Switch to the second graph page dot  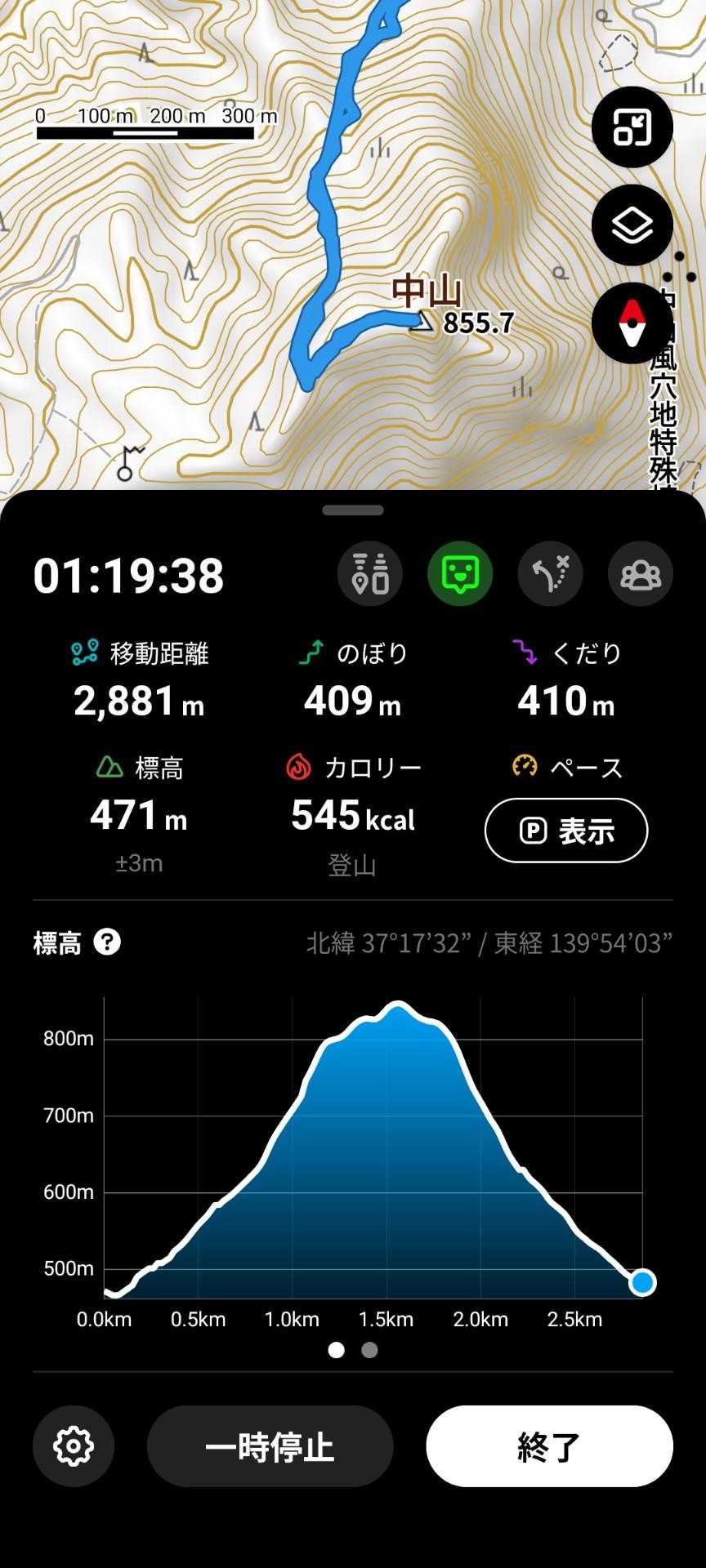[x=369, y=1350]
